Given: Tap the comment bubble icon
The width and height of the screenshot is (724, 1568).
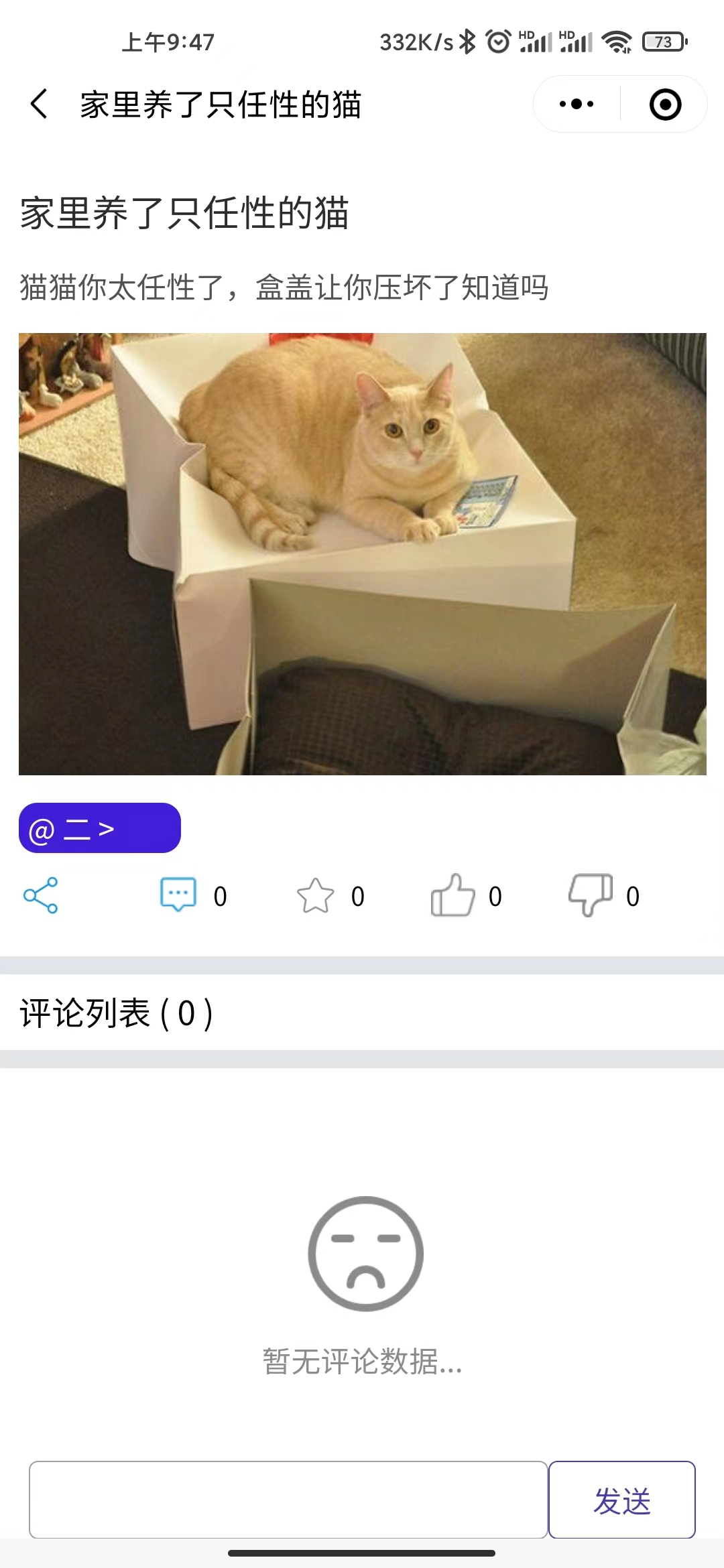Looking at the screenshot, I should 178,895.
